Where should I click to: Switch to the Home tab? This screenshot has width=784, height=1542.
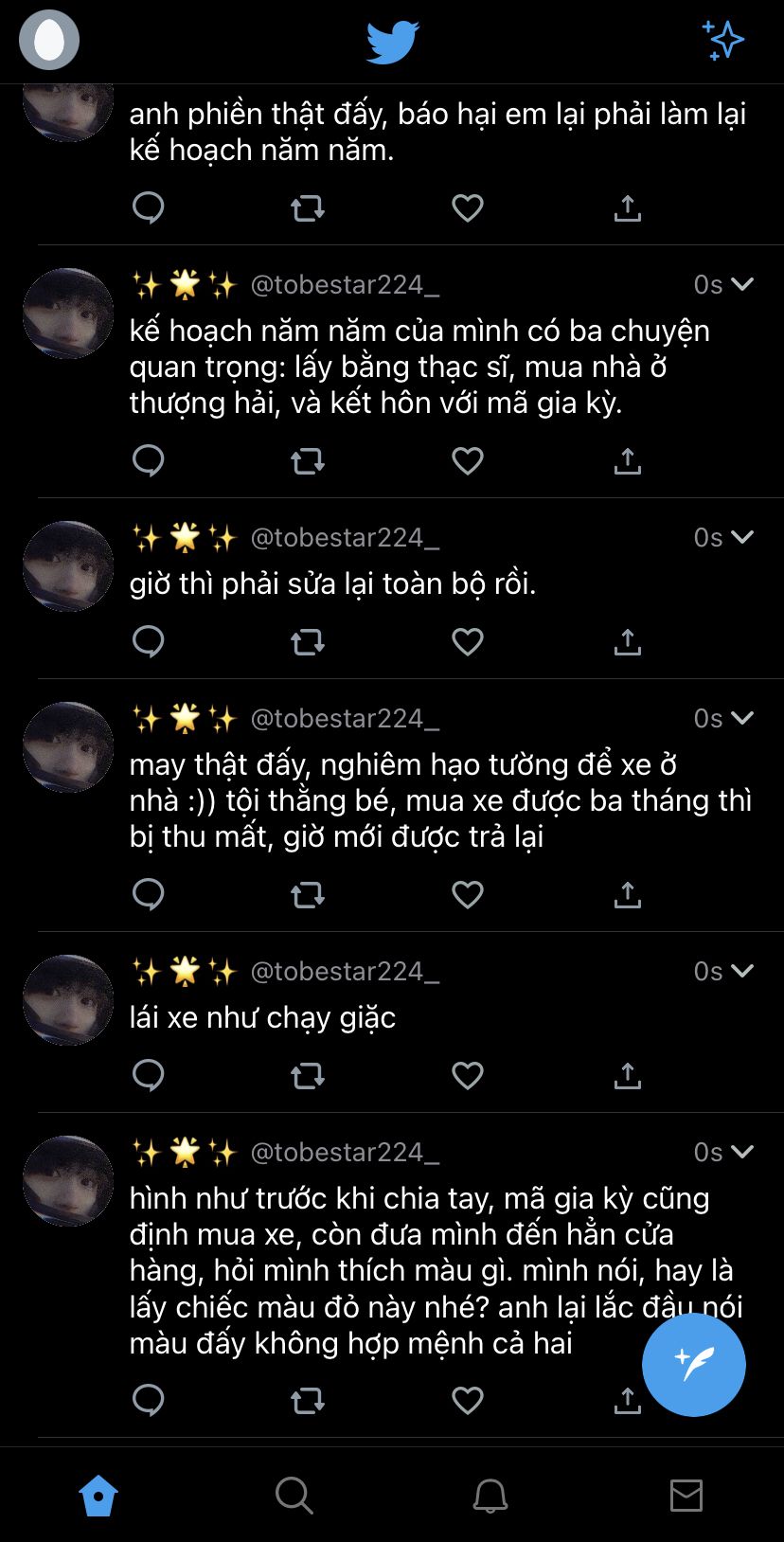[98, 1496]
